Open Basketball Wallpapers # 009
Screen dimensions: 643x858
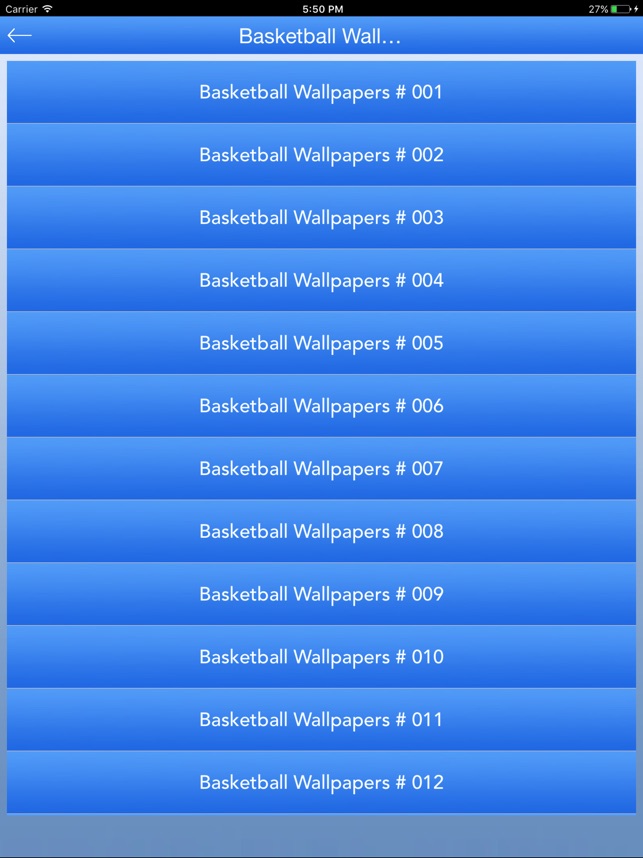(x=321, y=594)
